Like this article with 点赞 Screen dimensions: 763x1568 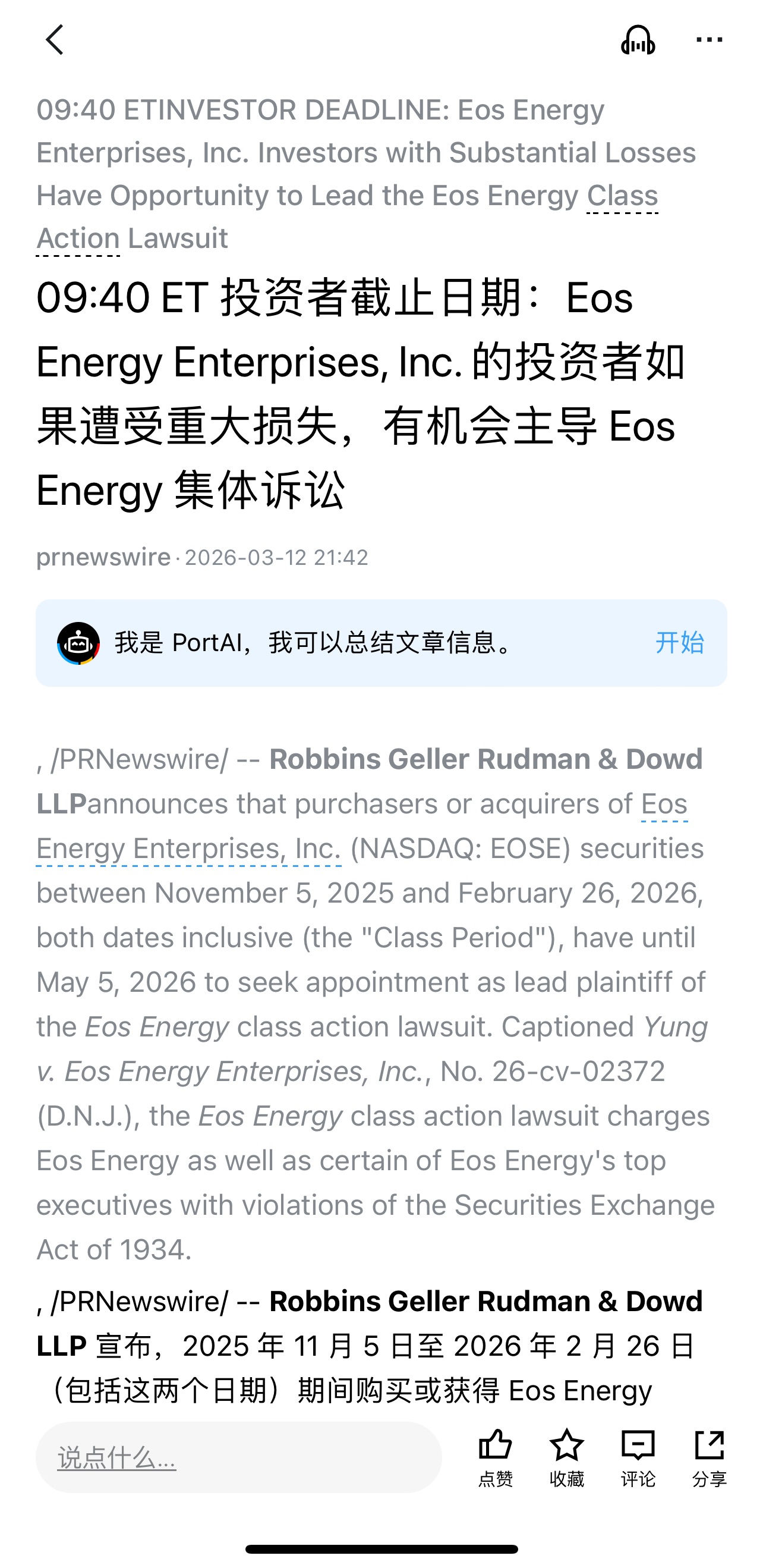coord(495,1458)
